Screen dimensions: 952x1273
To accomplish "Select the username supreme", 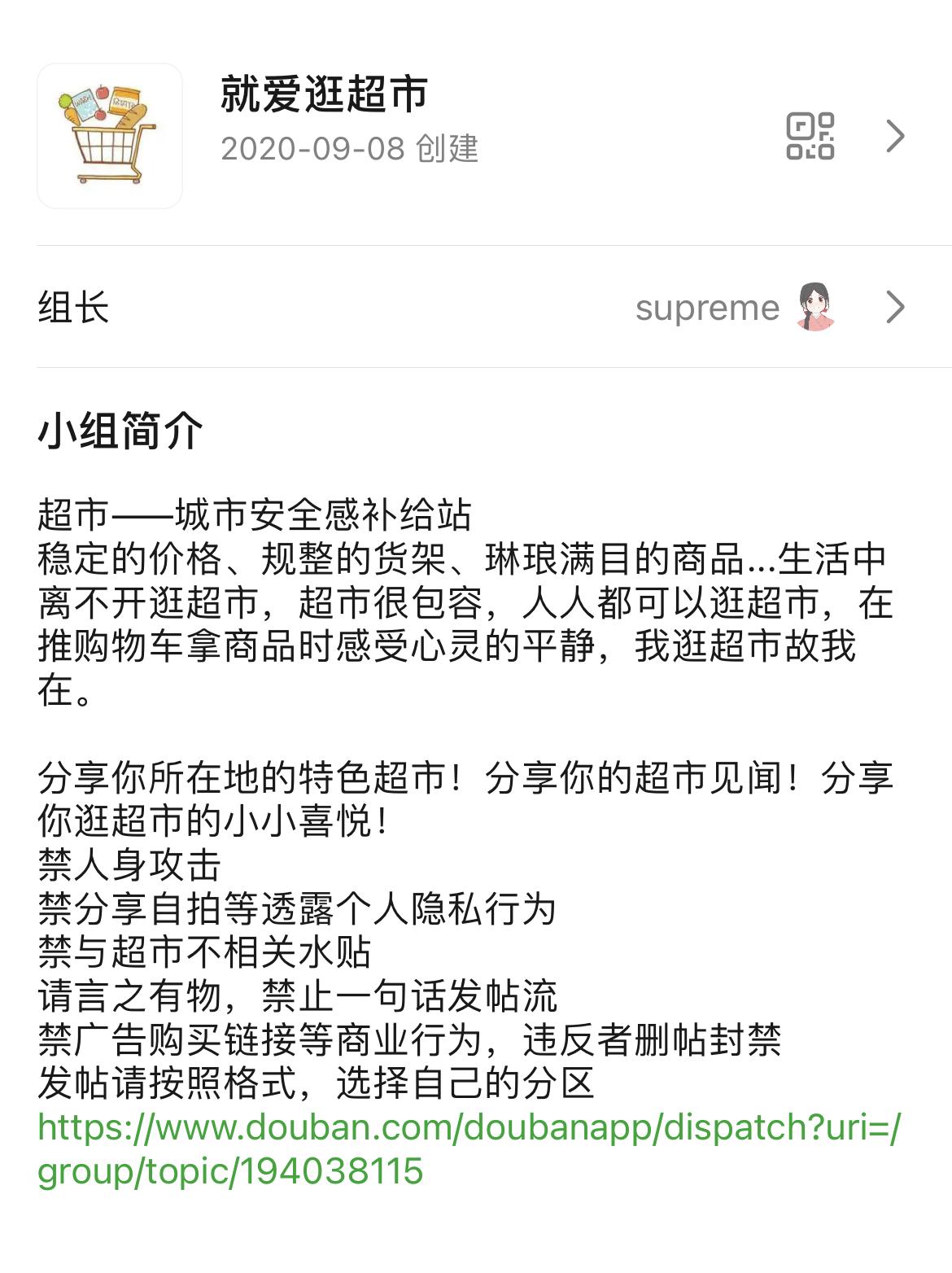I will coord(706,308).
